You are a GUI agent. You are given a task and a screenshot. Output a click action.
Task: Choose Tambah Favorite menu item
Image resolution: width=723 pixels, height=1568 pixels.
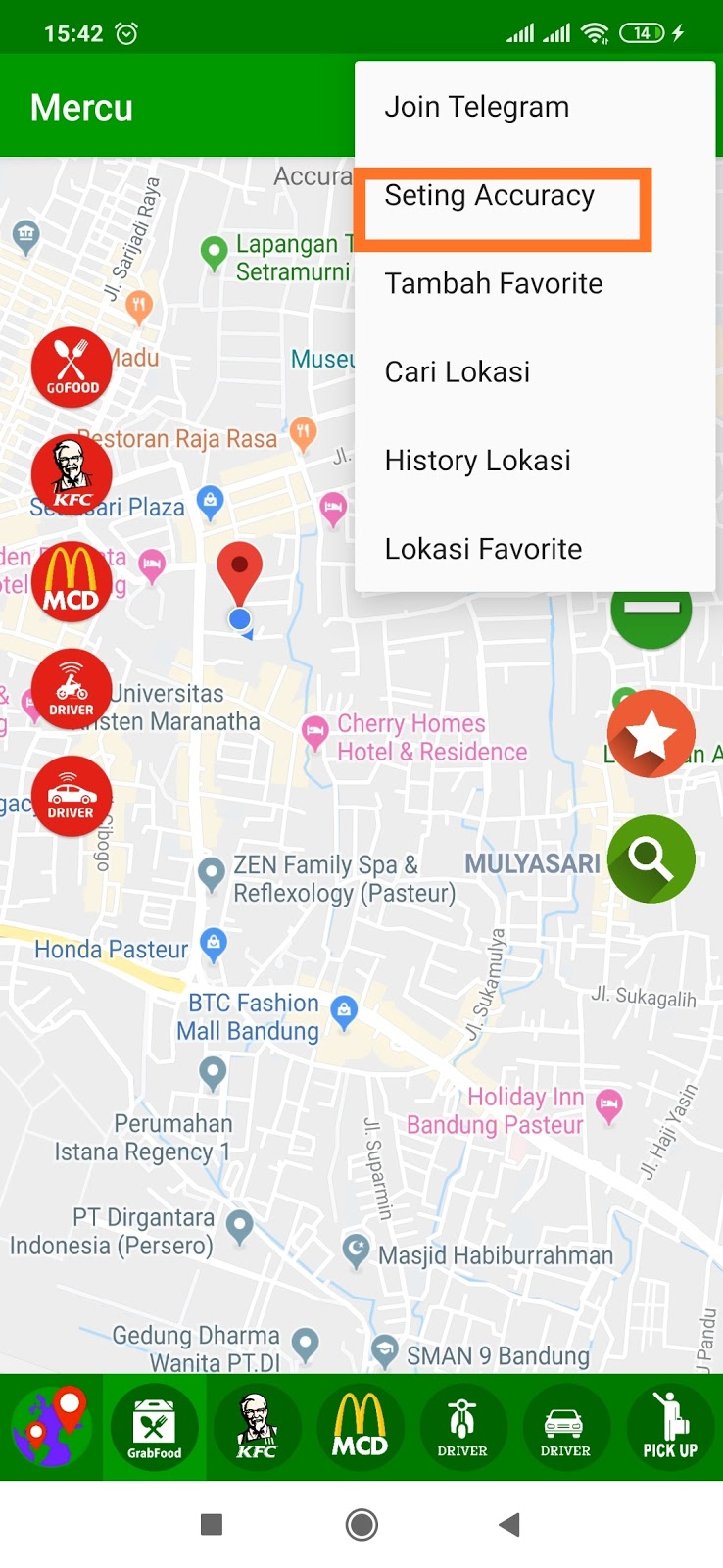click(494, 284)
